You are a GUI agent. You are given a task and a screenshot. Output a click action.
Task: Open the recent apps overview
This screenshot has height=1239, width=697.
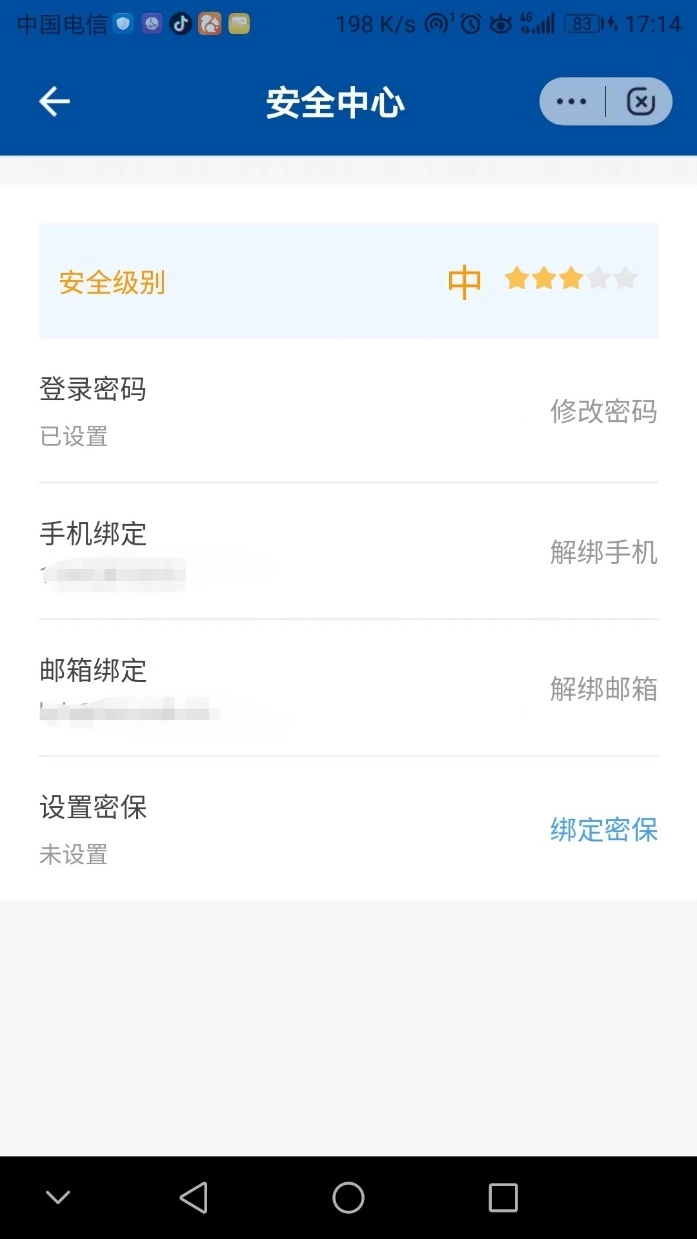click(x=503, y=1197)
